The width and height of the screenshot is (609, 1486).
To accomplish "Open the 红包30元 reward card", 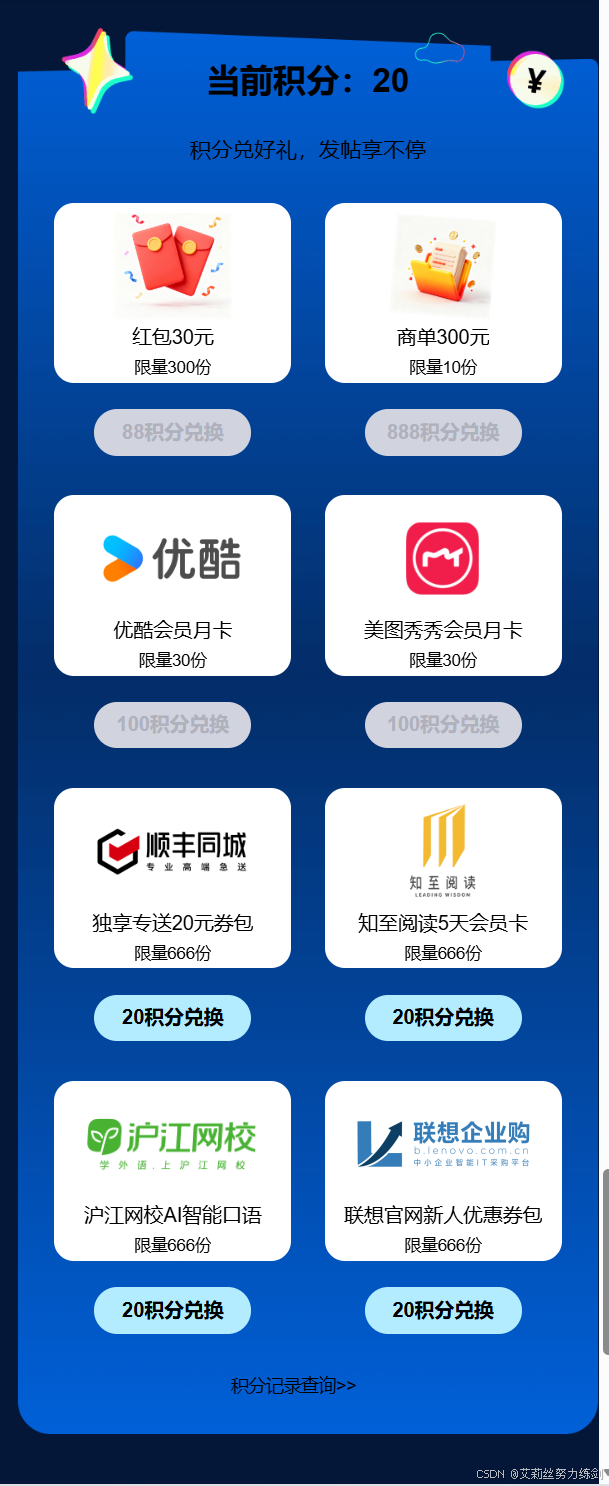I will pyautogui.click(x=172, y=293).
